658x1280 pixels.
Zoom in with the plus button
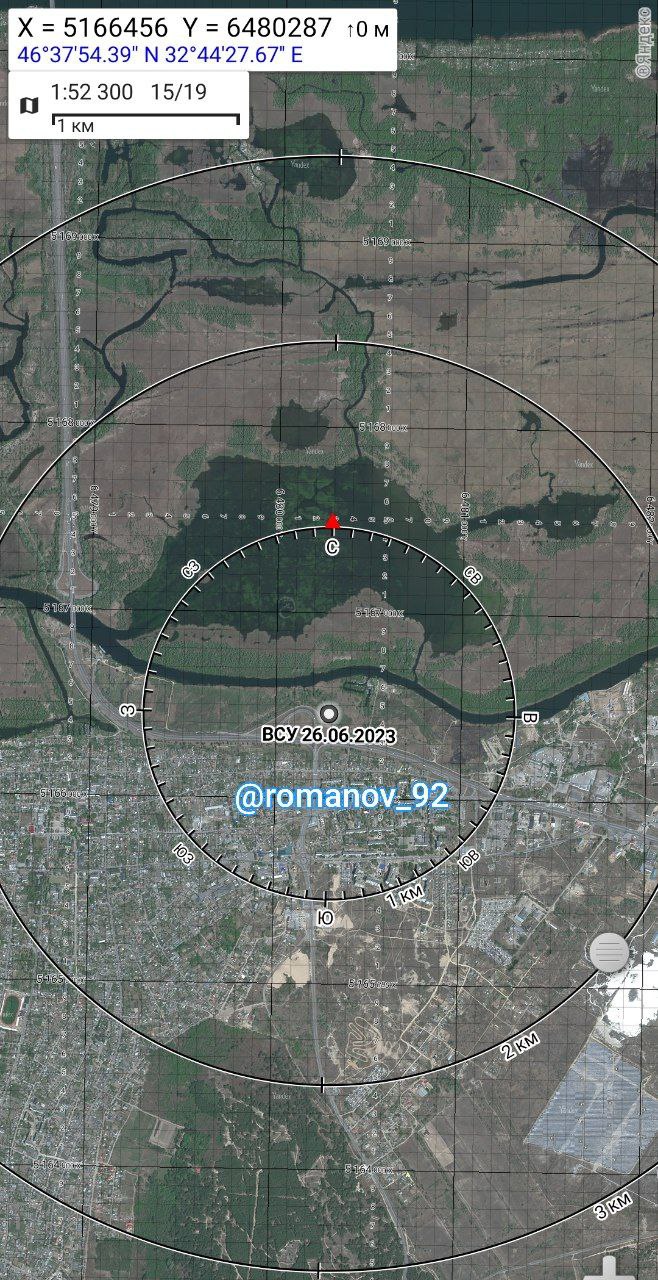tap(612, 1268)
